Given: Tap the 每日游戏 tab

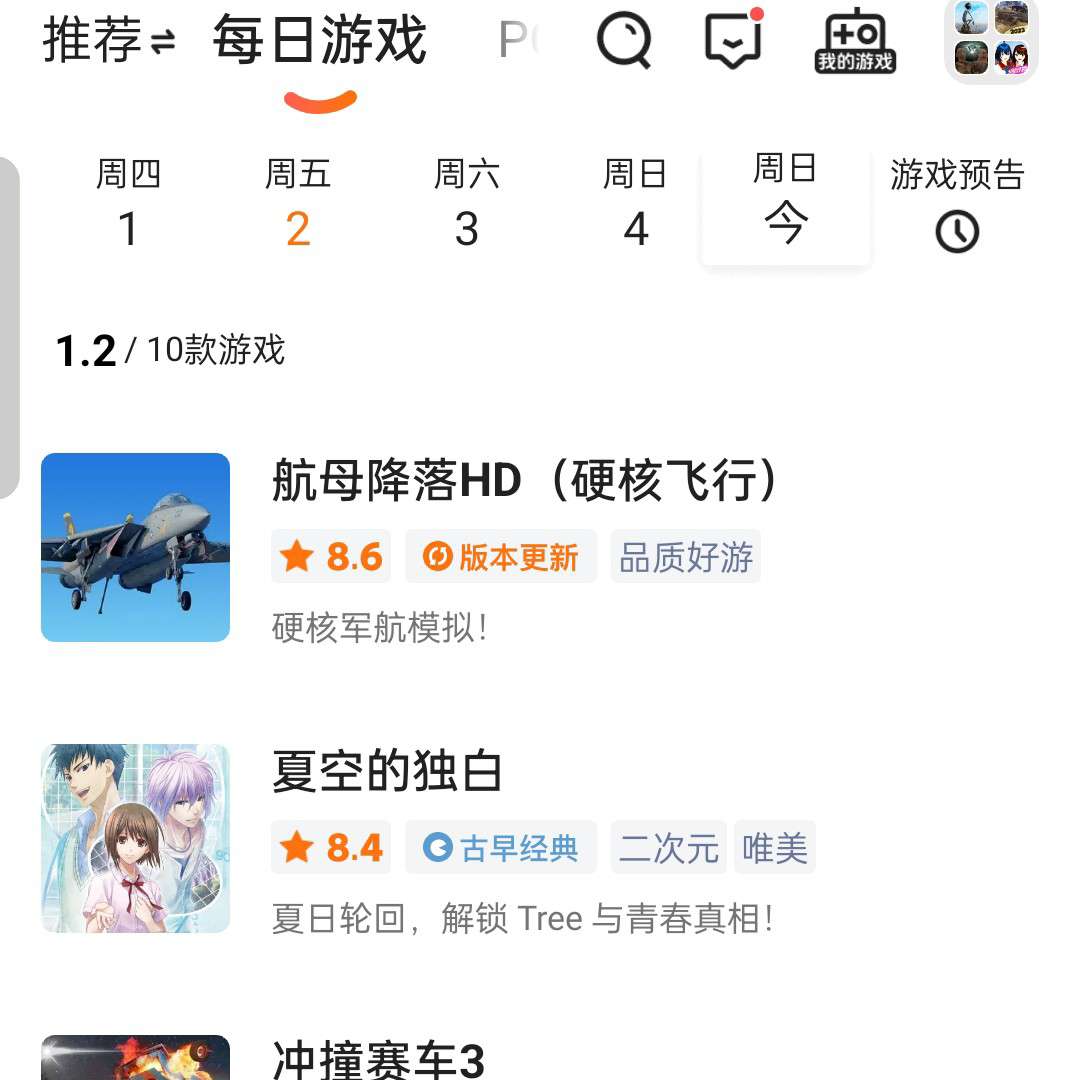Looking at the screenshot, I should point(320,41).
